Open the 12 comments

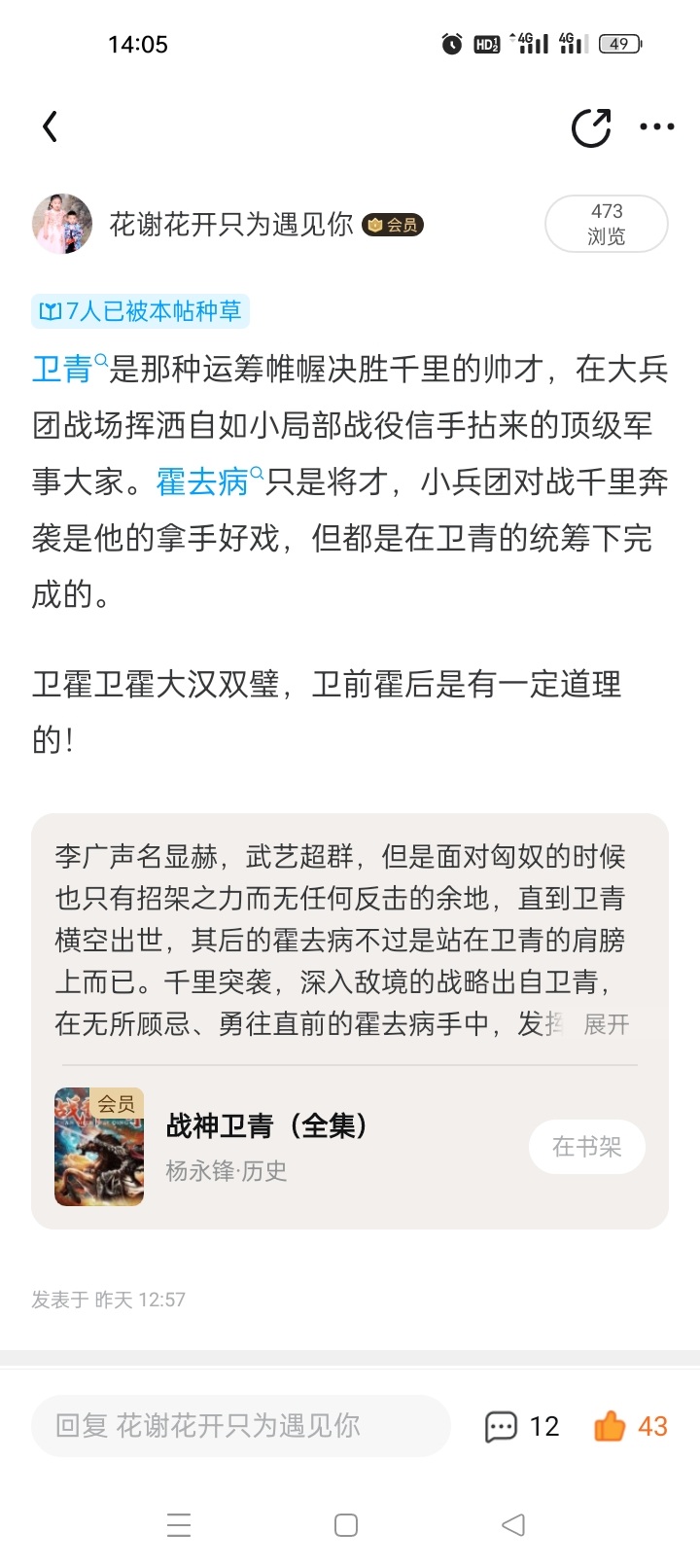(522, 1427)
